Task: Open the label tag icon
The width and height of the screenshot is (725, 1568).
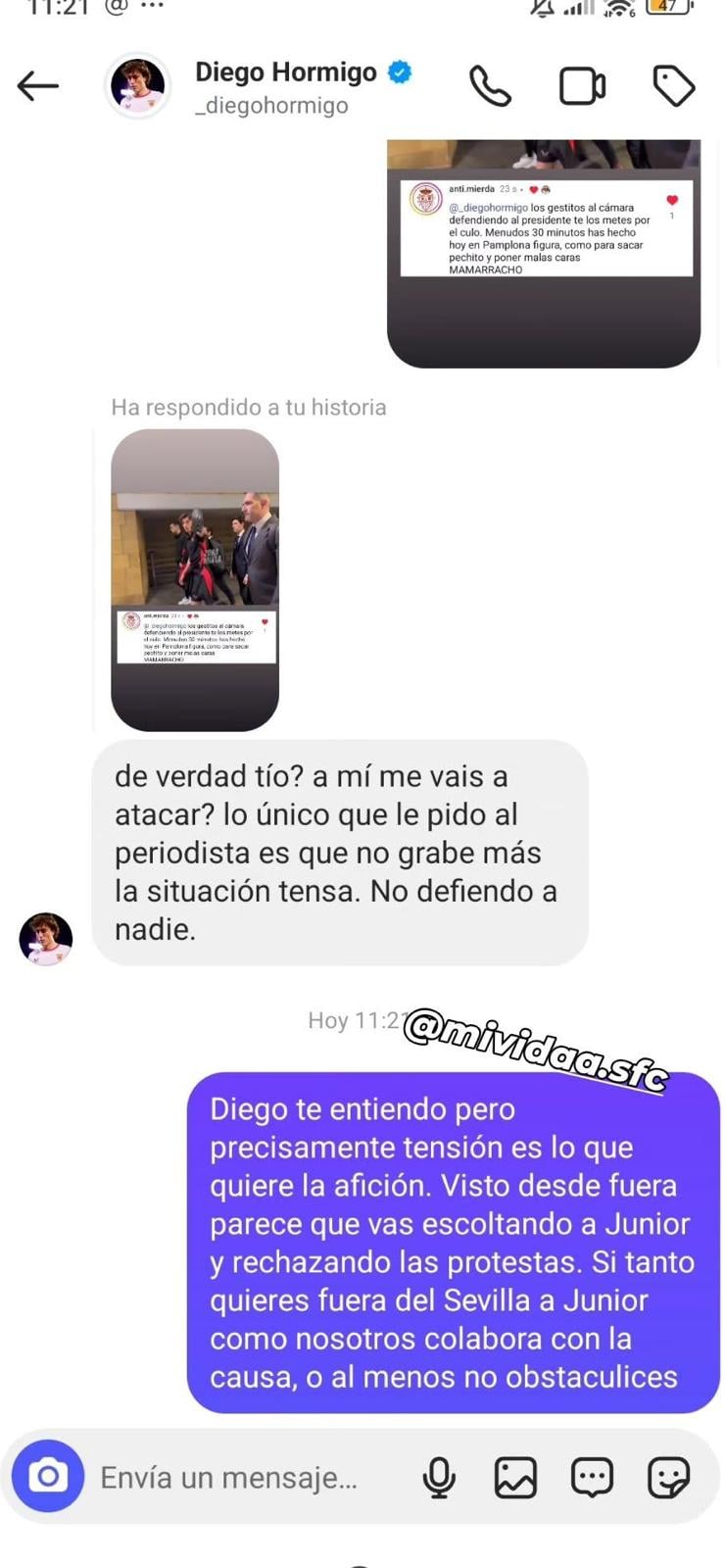Action: (674, 86)
